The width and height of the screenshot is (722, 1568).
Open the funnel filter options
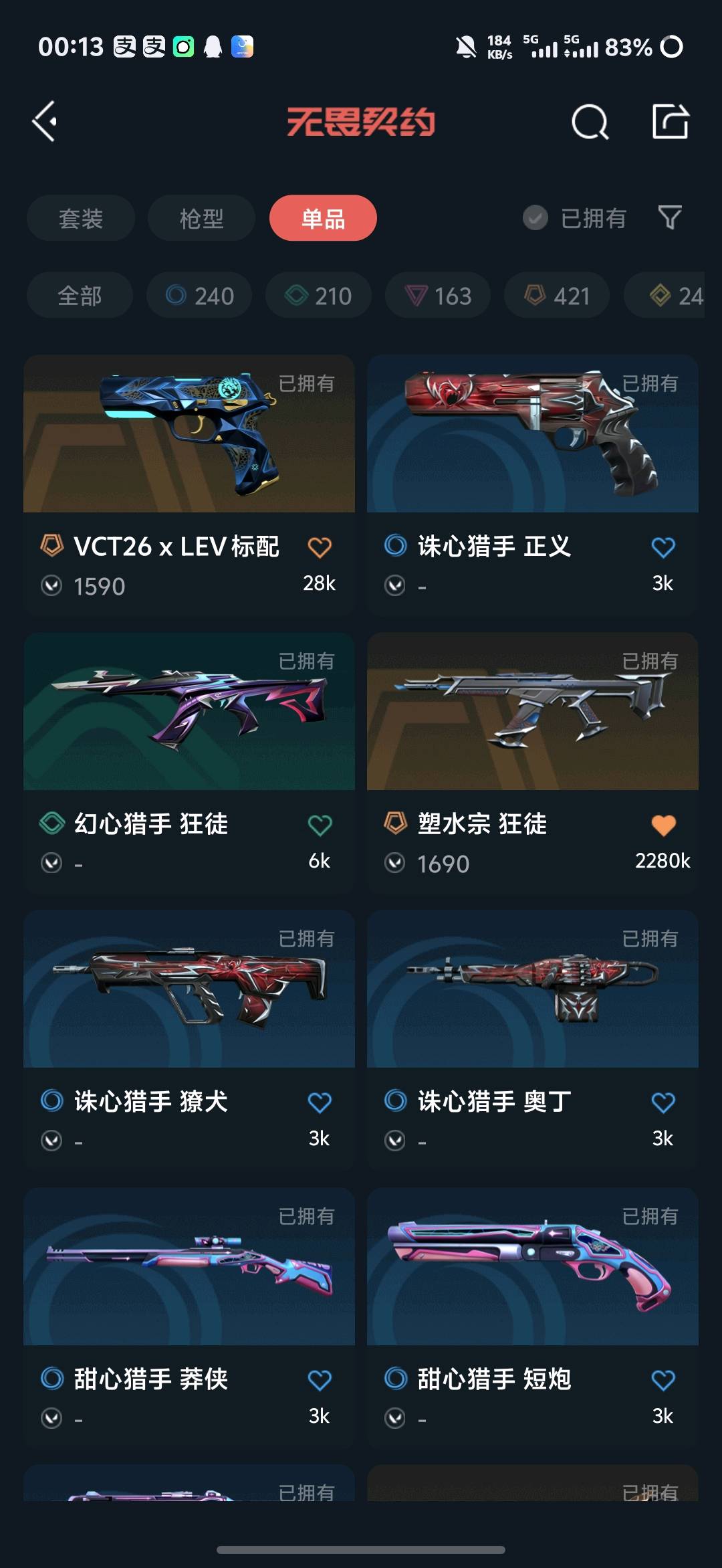(670, 217)
